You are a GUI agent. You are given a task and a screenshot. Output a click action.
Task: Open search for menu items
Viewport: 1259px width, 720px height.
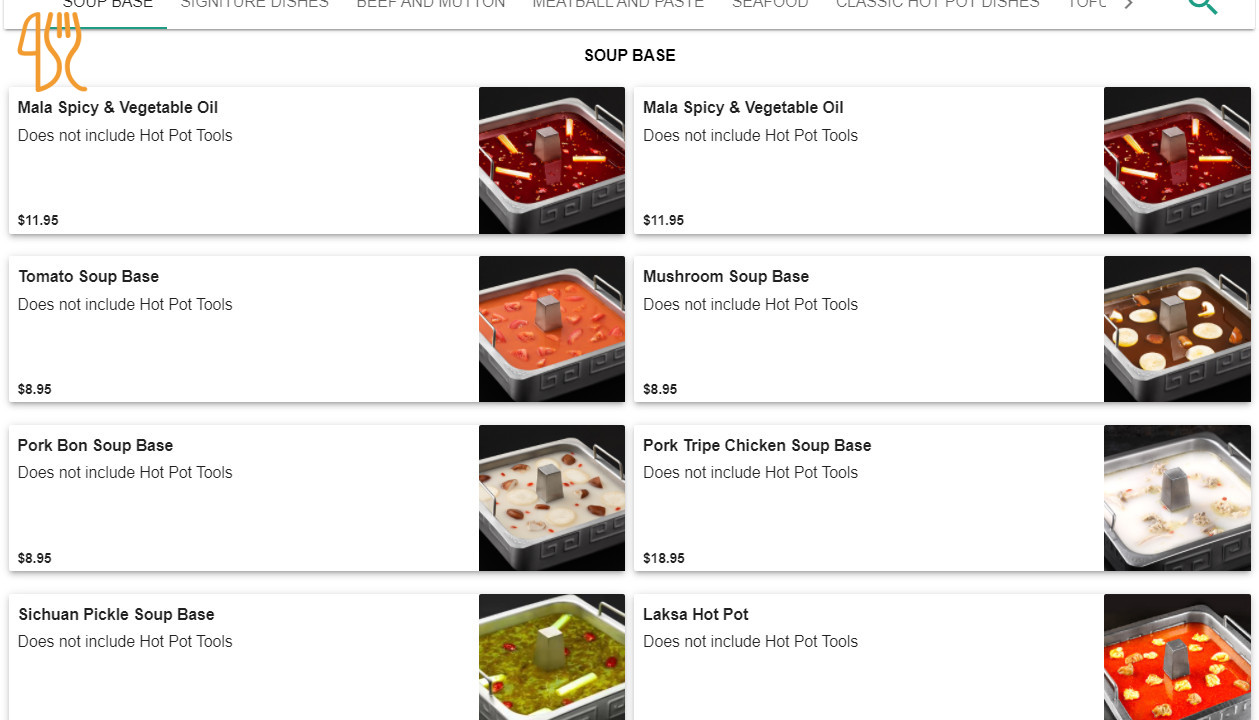1202,5
